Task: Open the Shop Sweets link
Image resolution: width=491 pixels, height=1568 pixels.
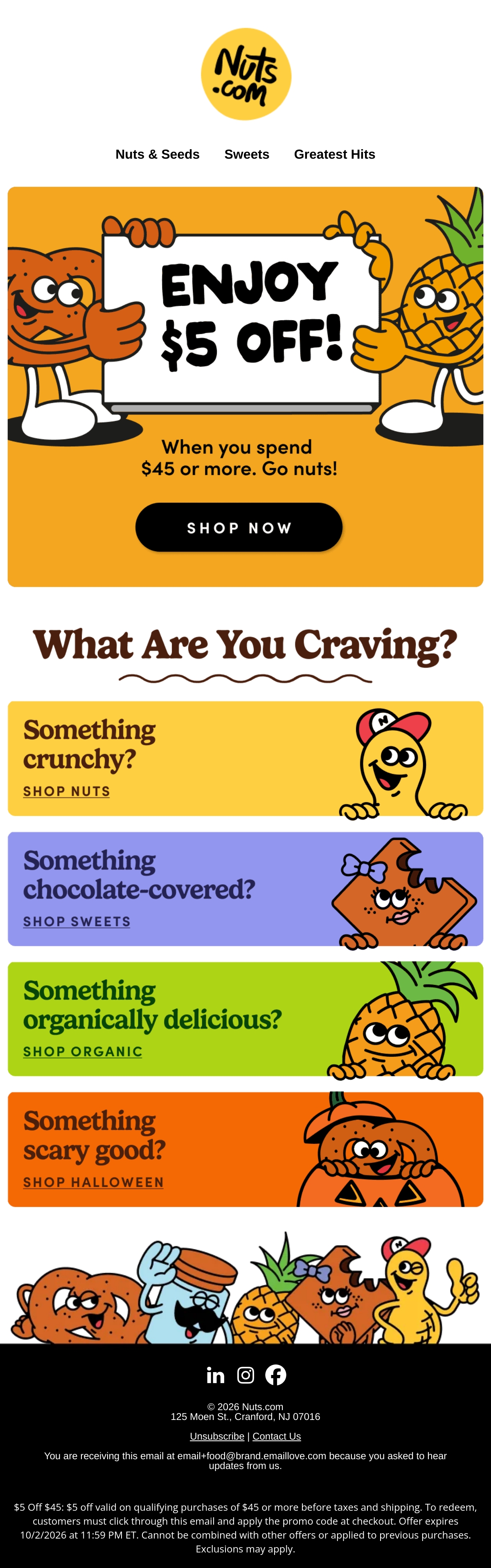Action: click(77, 921)
